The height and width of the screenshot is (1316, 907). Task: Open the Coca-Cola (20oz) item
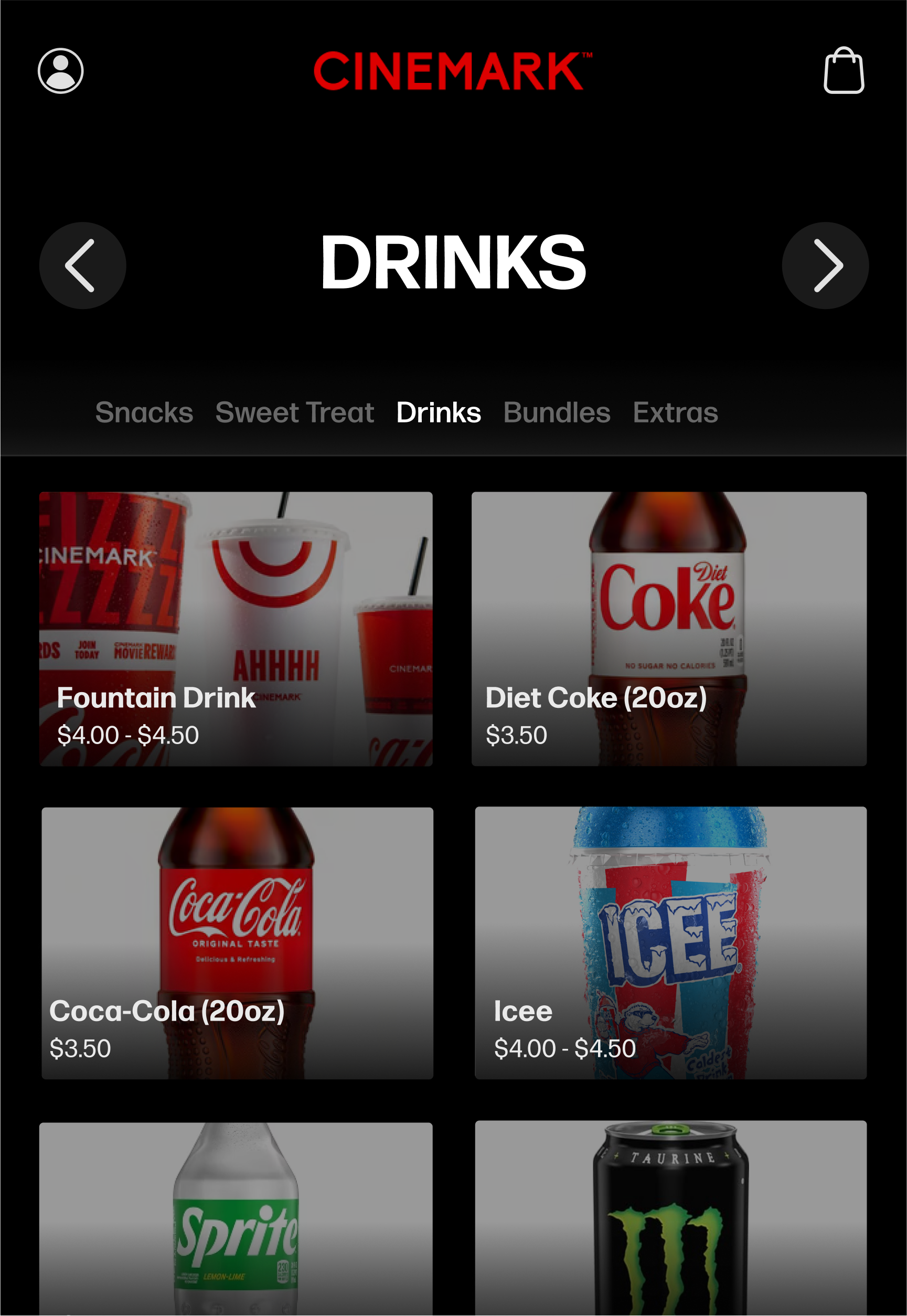237,943
